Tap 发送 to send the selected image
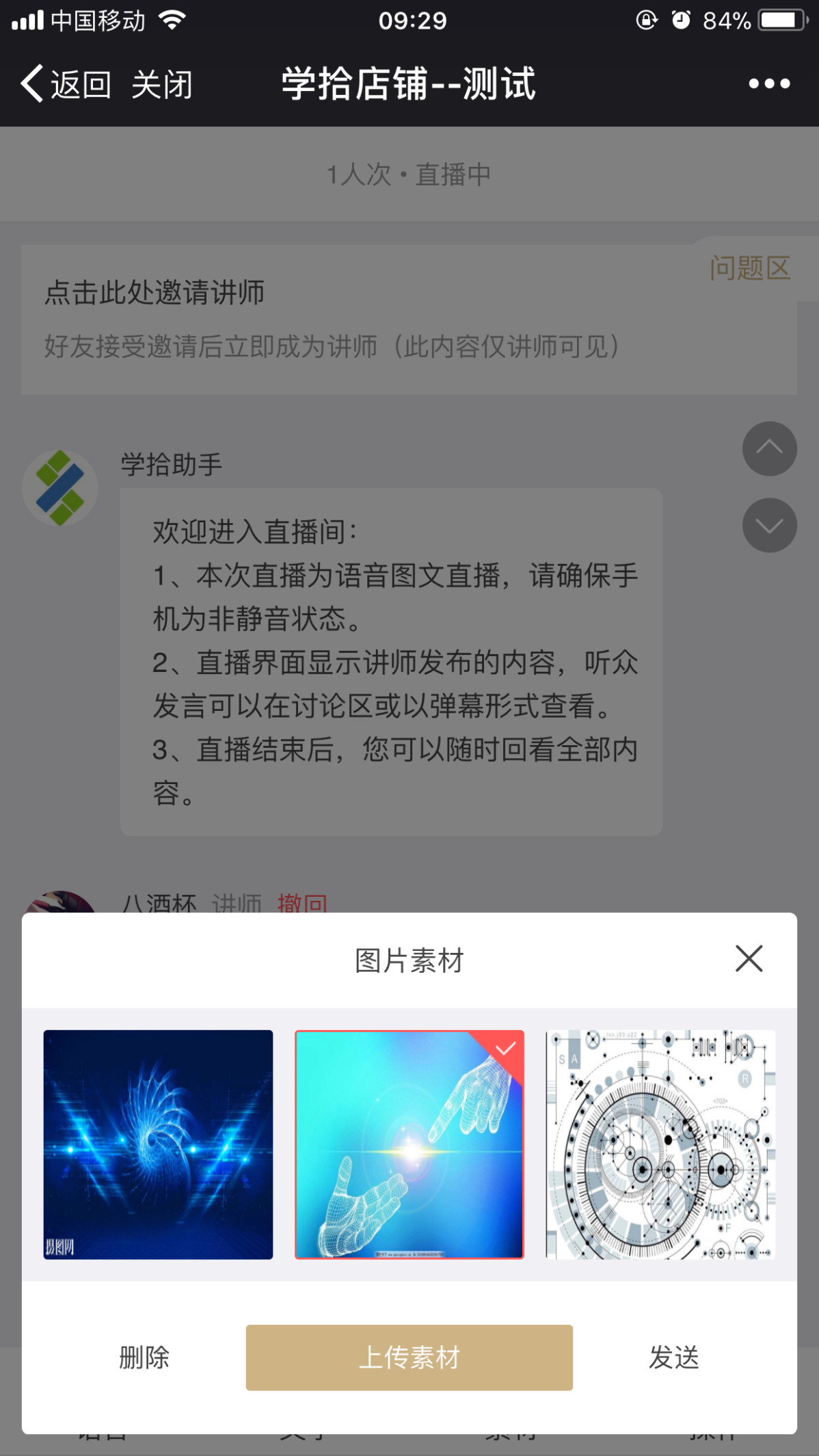 coord(674,1357)
